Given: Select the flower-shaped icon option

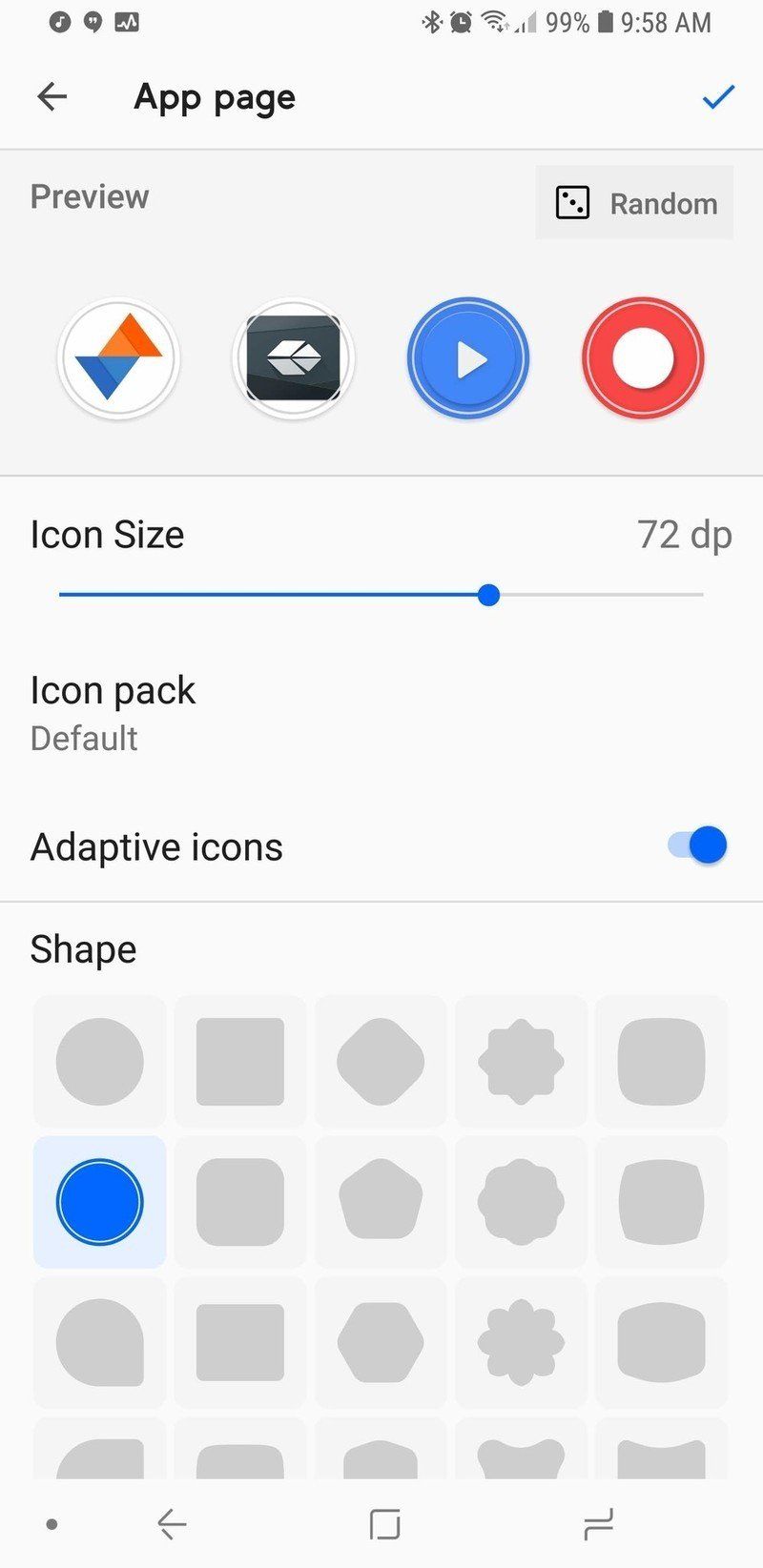Looking at the screenshot, I should [x=521, y=1341].
